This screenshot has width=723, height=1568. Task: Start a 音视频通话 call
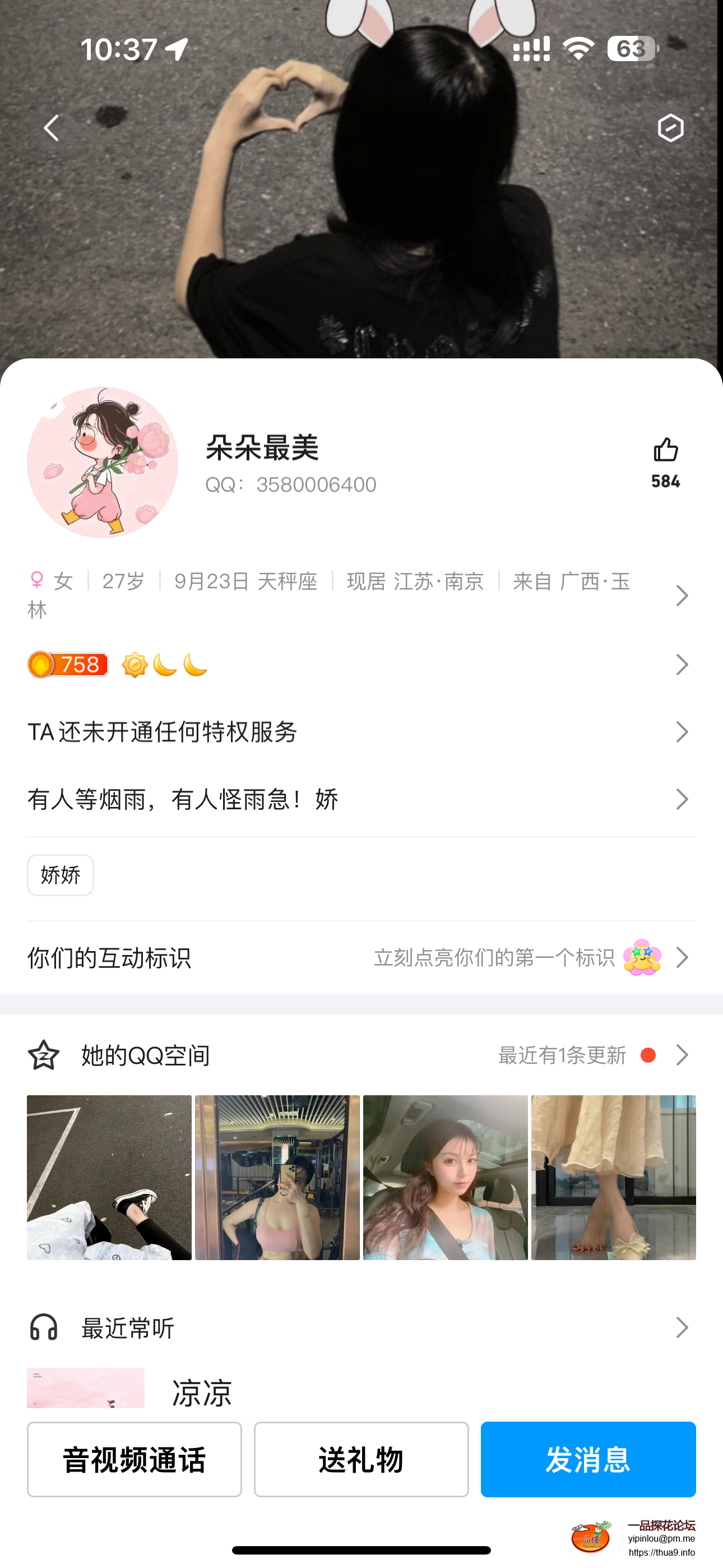tap(134, 1459)
